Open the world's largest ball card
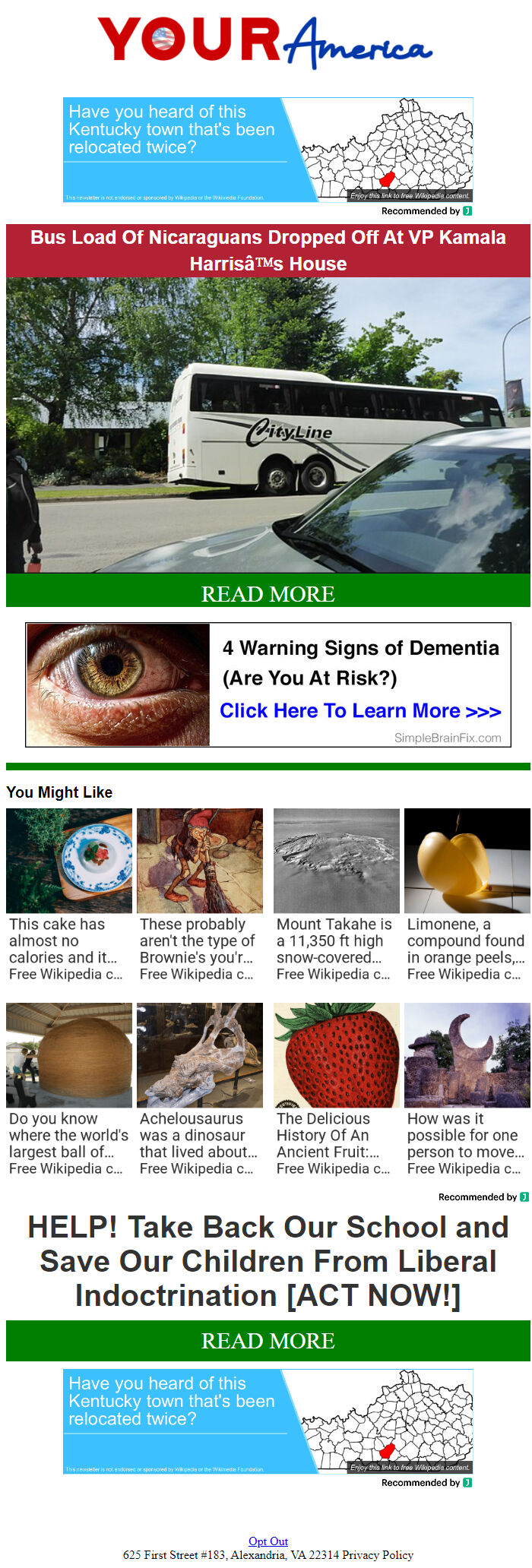The height and width of the screenshot is (1568, 532). click(x=68, y=1089)
